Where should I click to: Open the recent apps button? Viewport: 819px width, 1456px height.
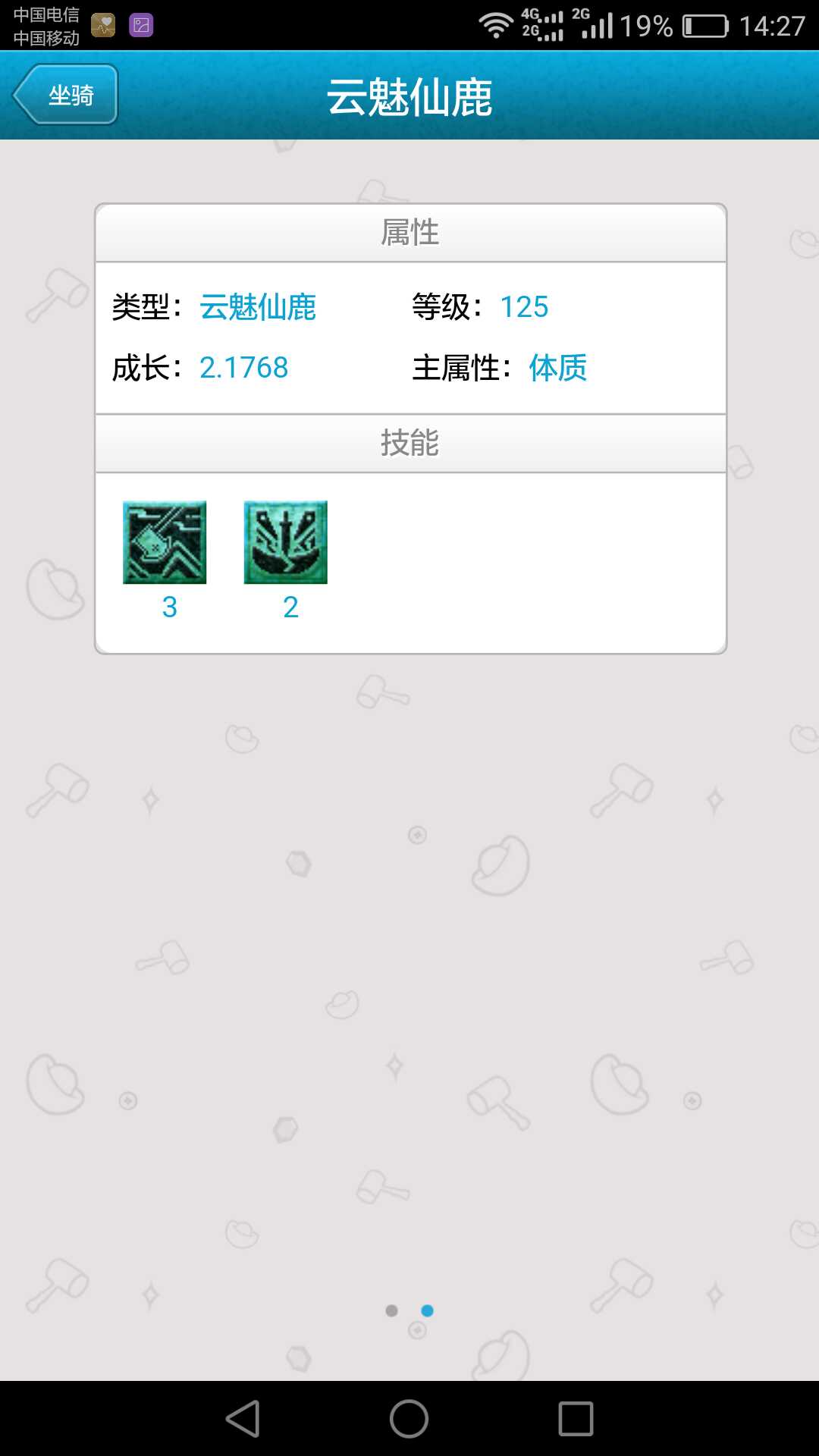(x=576, y=1418)
